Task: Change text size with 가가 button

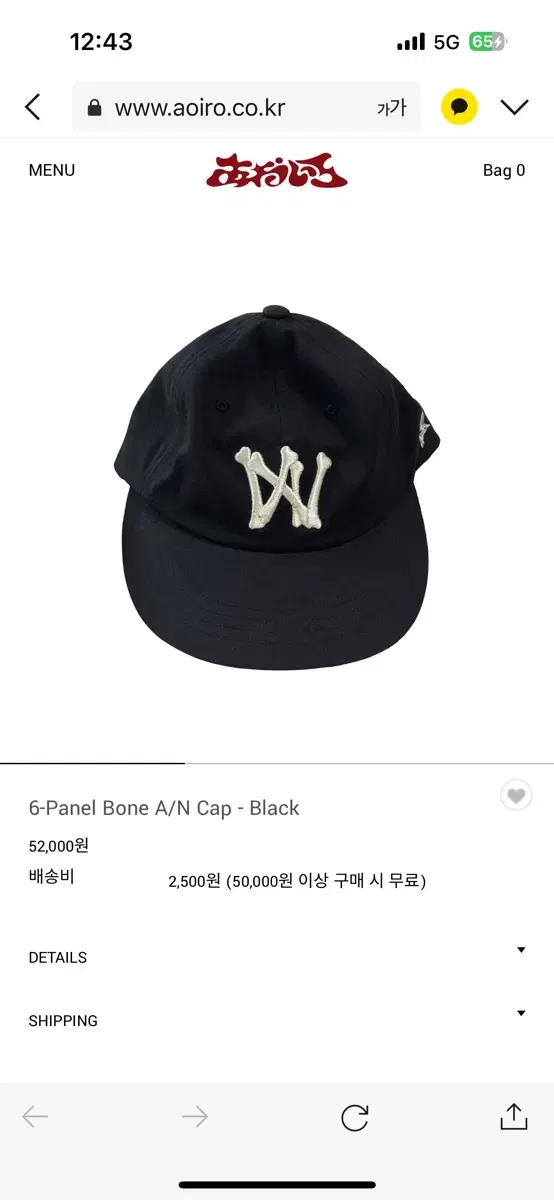Action: (392, 108)
